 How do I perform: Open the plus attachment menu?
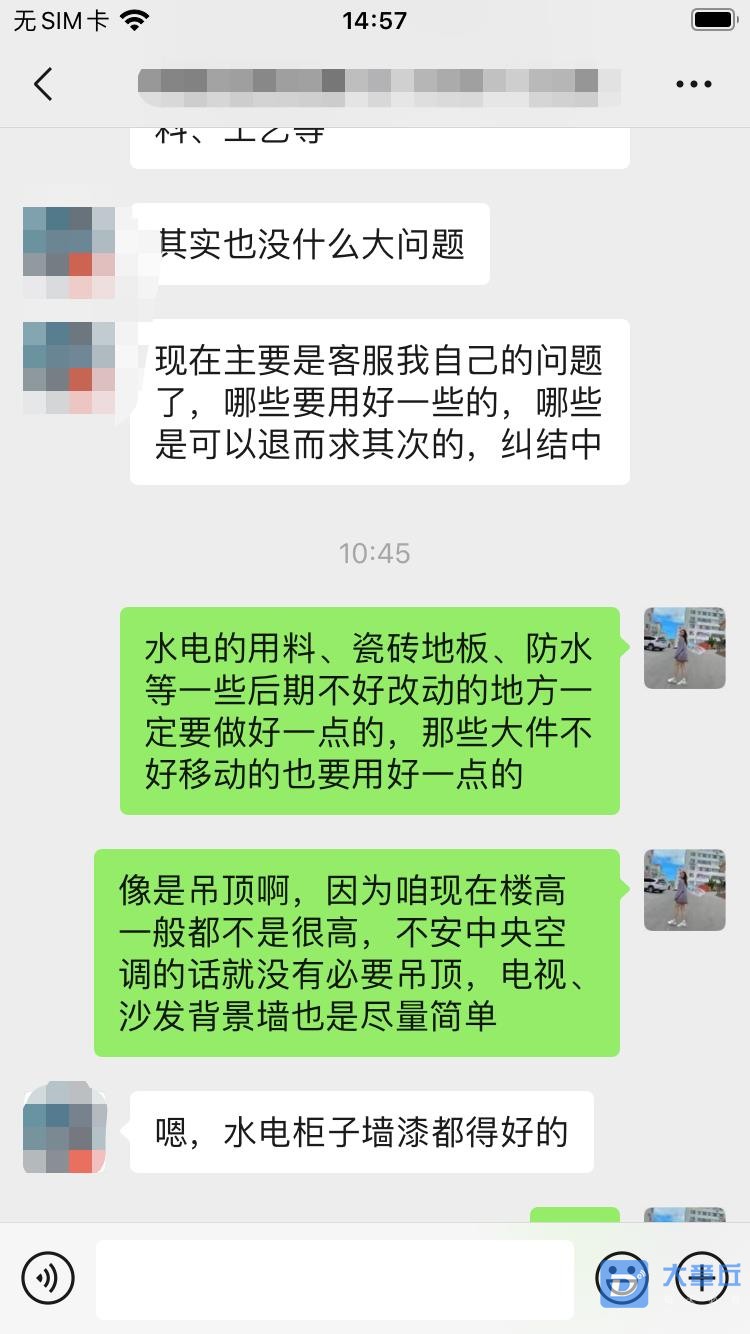pos(702,1277)
